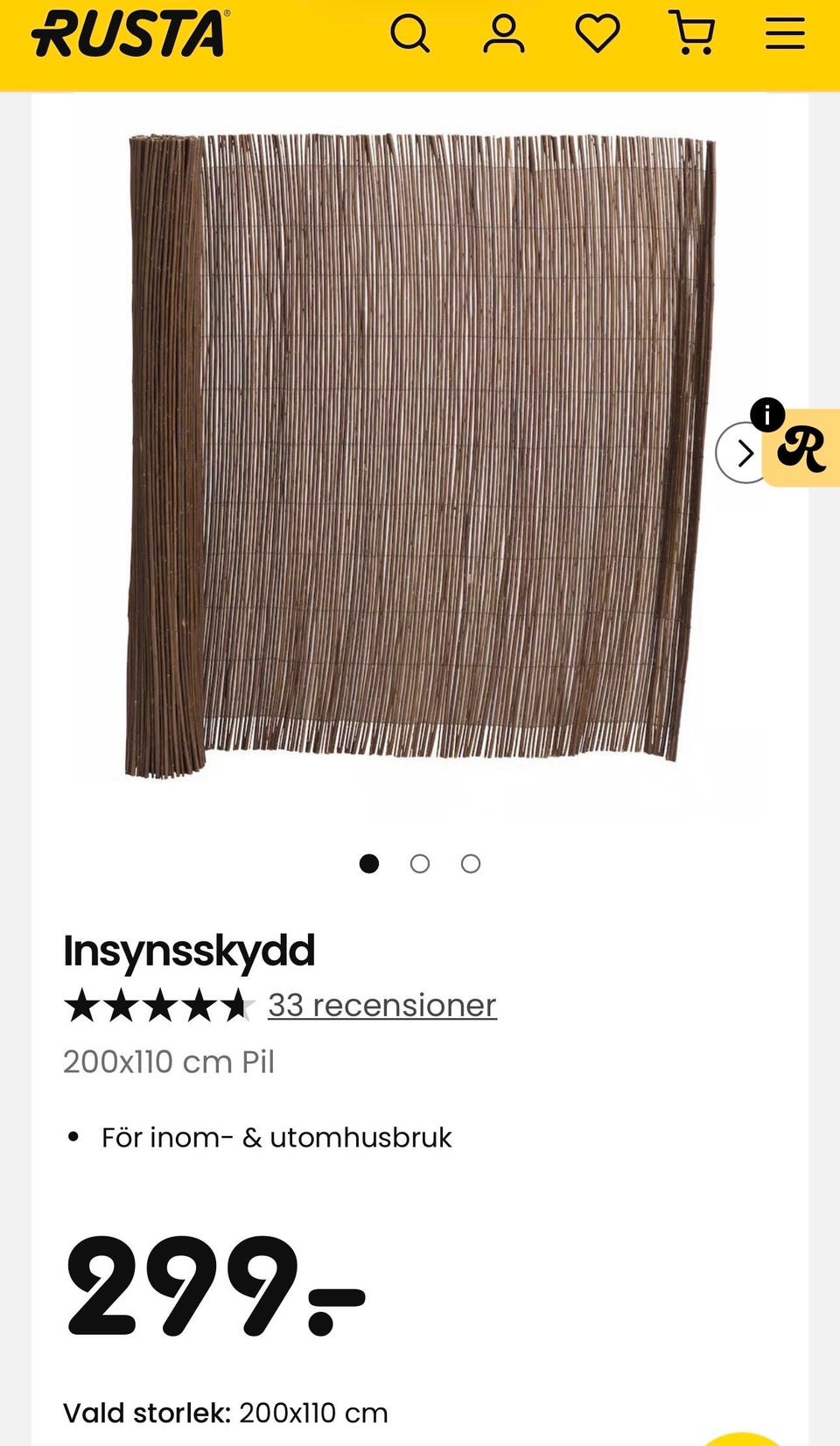Screen dimensions: 840x1446
Task: Open the 33 recensioner reviews link
Action: 381,1005
